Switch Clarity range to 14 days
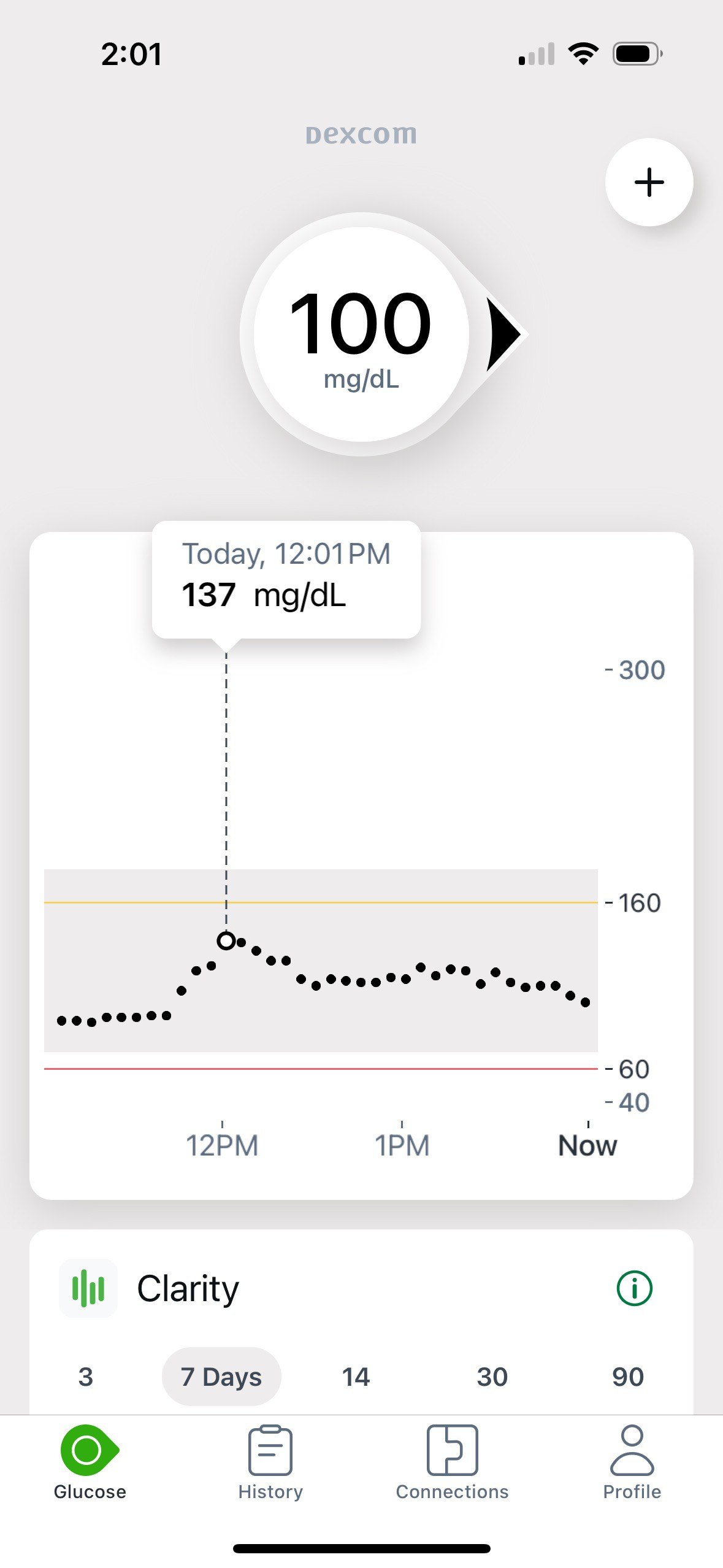 [356, 1377]
